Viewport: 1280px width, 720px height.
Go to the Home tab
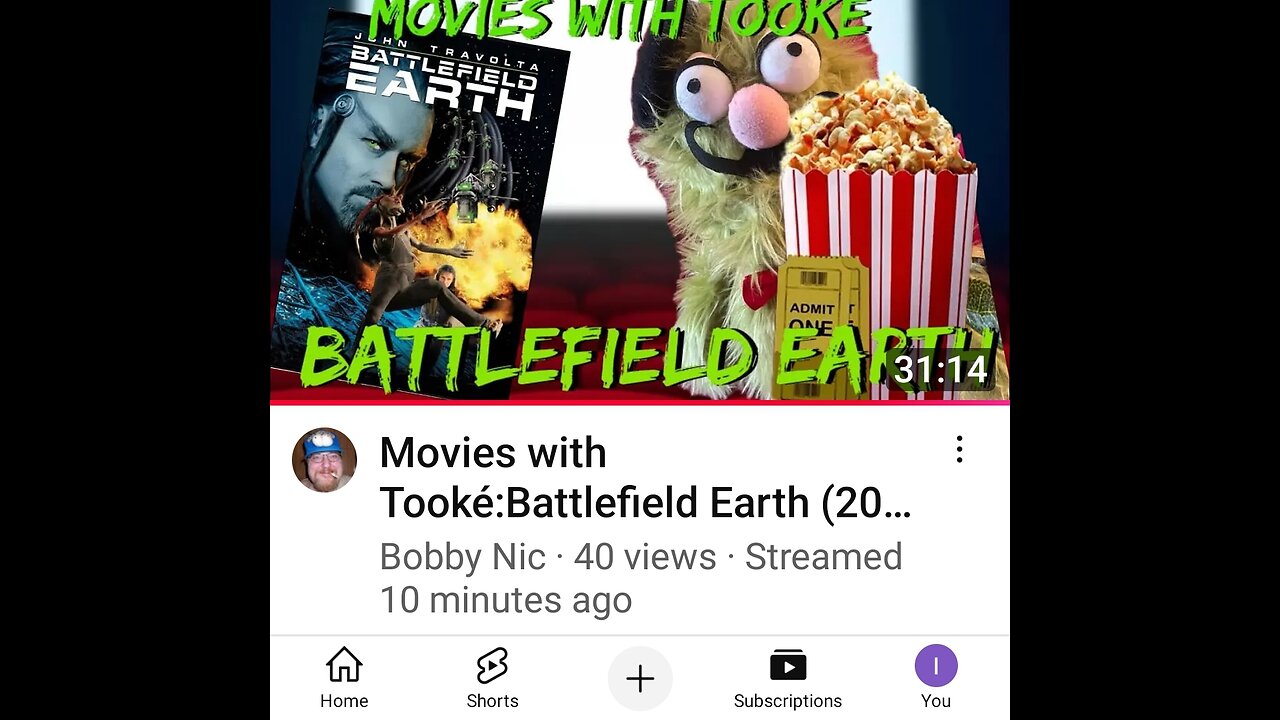[344, 678]
